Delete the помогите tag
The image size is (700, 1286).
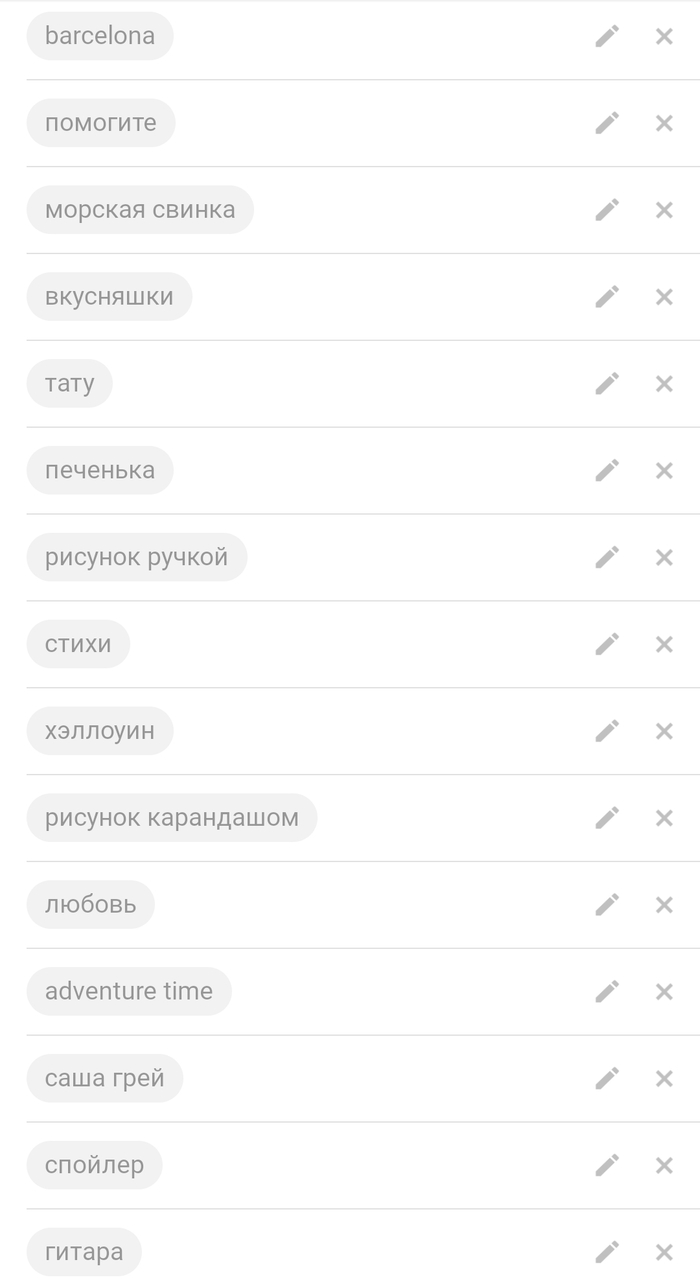(x=664, y=123)
